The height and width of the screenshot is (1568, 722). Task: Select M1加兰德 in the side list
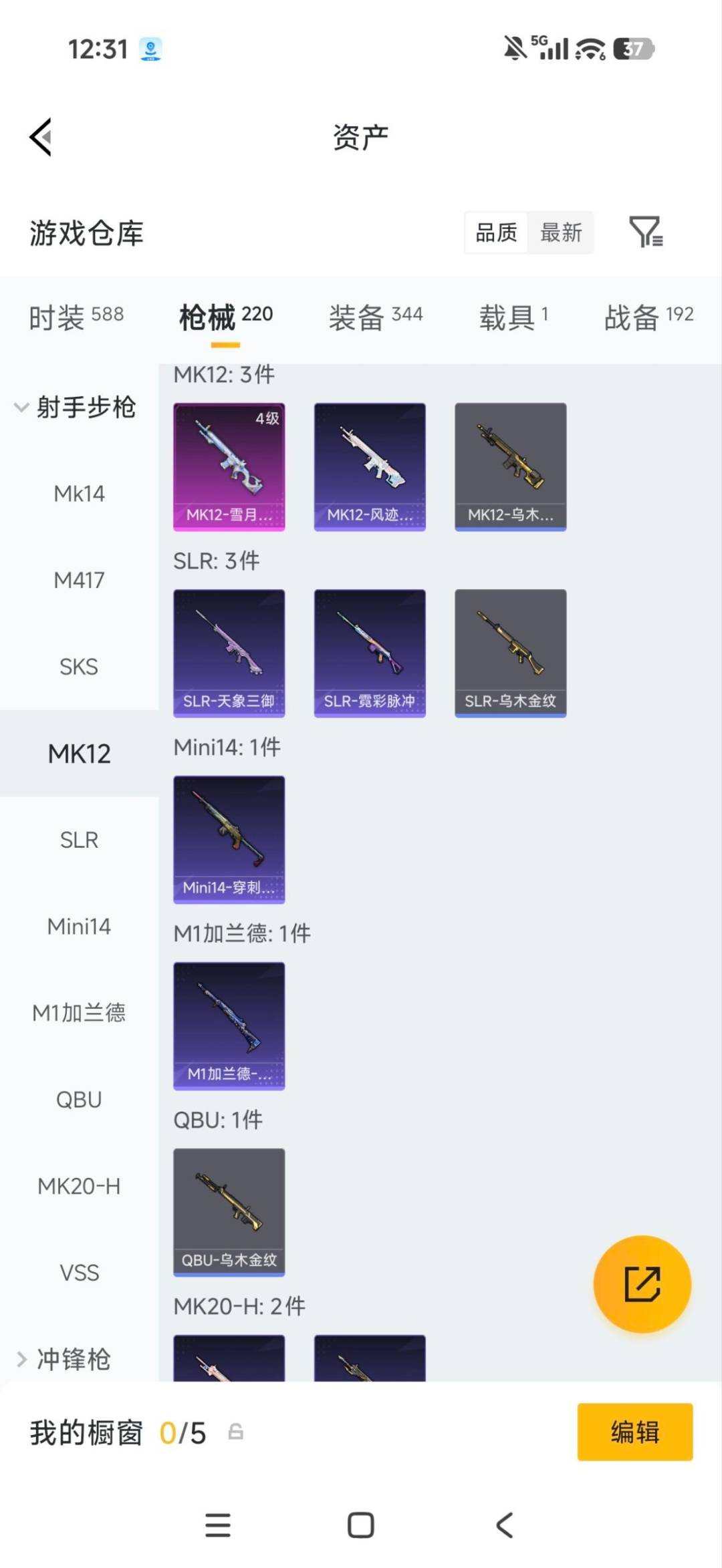79,1013
